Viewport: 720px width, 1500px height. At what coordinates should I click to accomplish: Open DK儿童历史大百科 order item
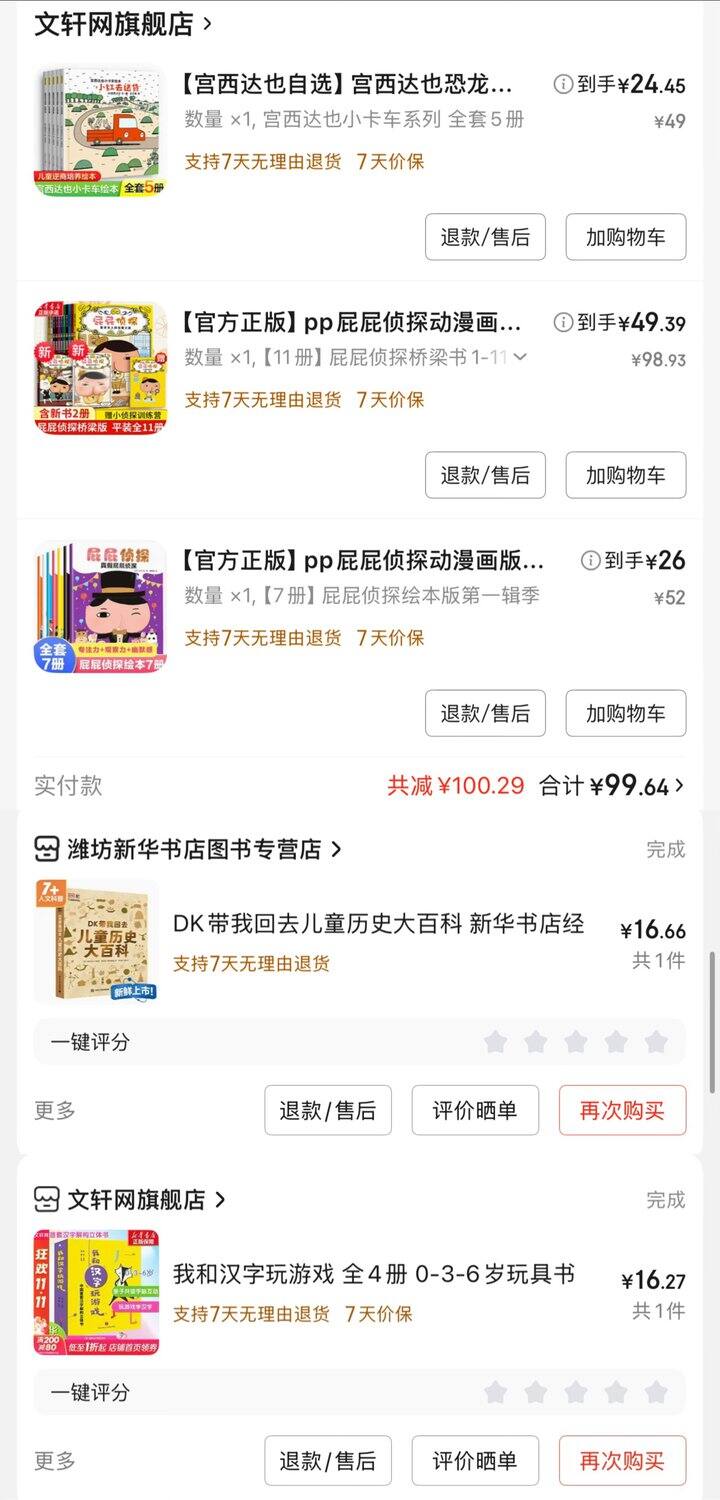[x=378, y=923]
